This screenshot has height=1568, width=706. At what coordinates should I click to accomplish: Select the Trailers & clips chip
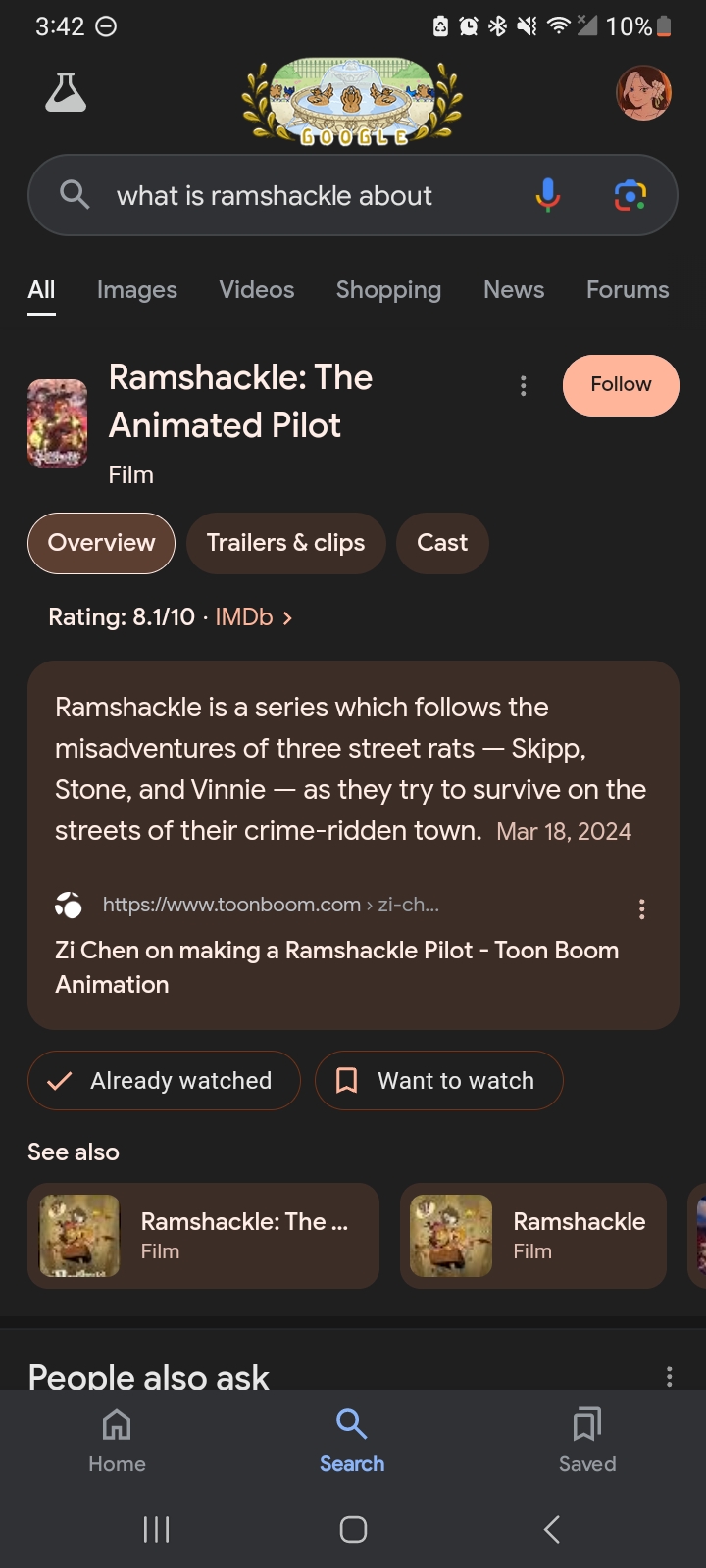click(285, 543)
